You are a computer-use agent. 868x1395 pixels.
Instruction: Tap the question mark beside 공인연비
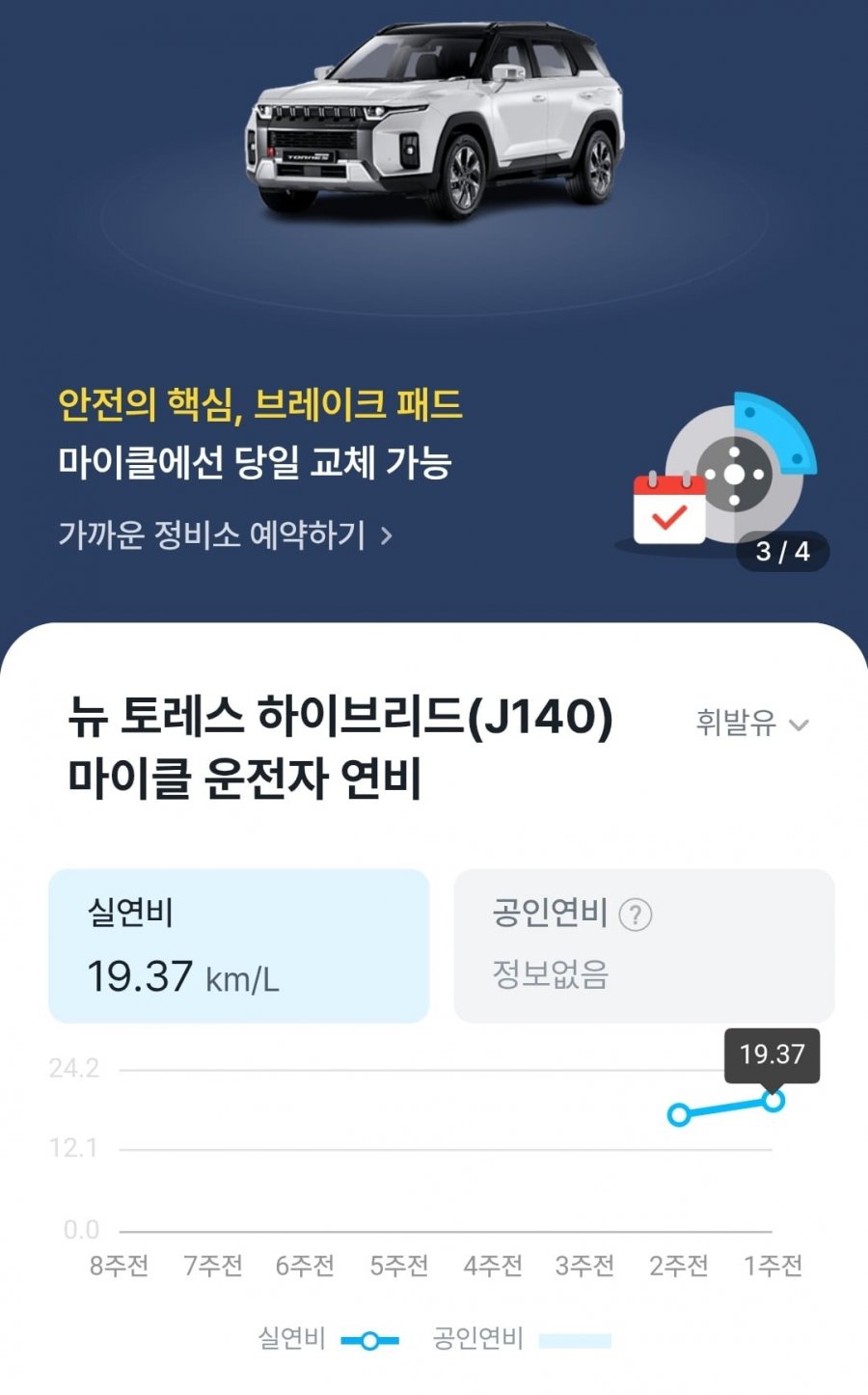635,915
